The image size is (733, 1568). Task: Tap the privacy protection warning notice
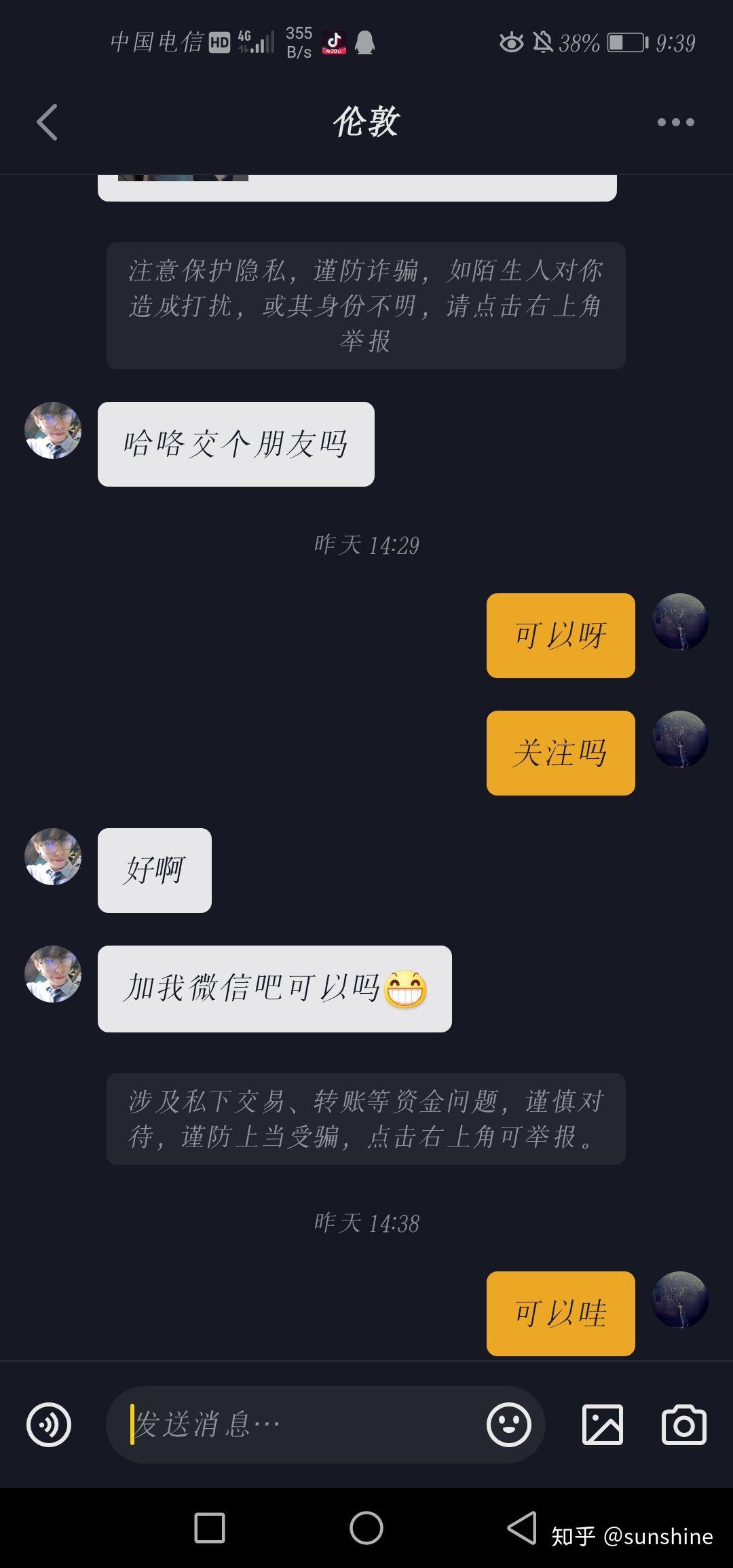click(x=366, y=305)
